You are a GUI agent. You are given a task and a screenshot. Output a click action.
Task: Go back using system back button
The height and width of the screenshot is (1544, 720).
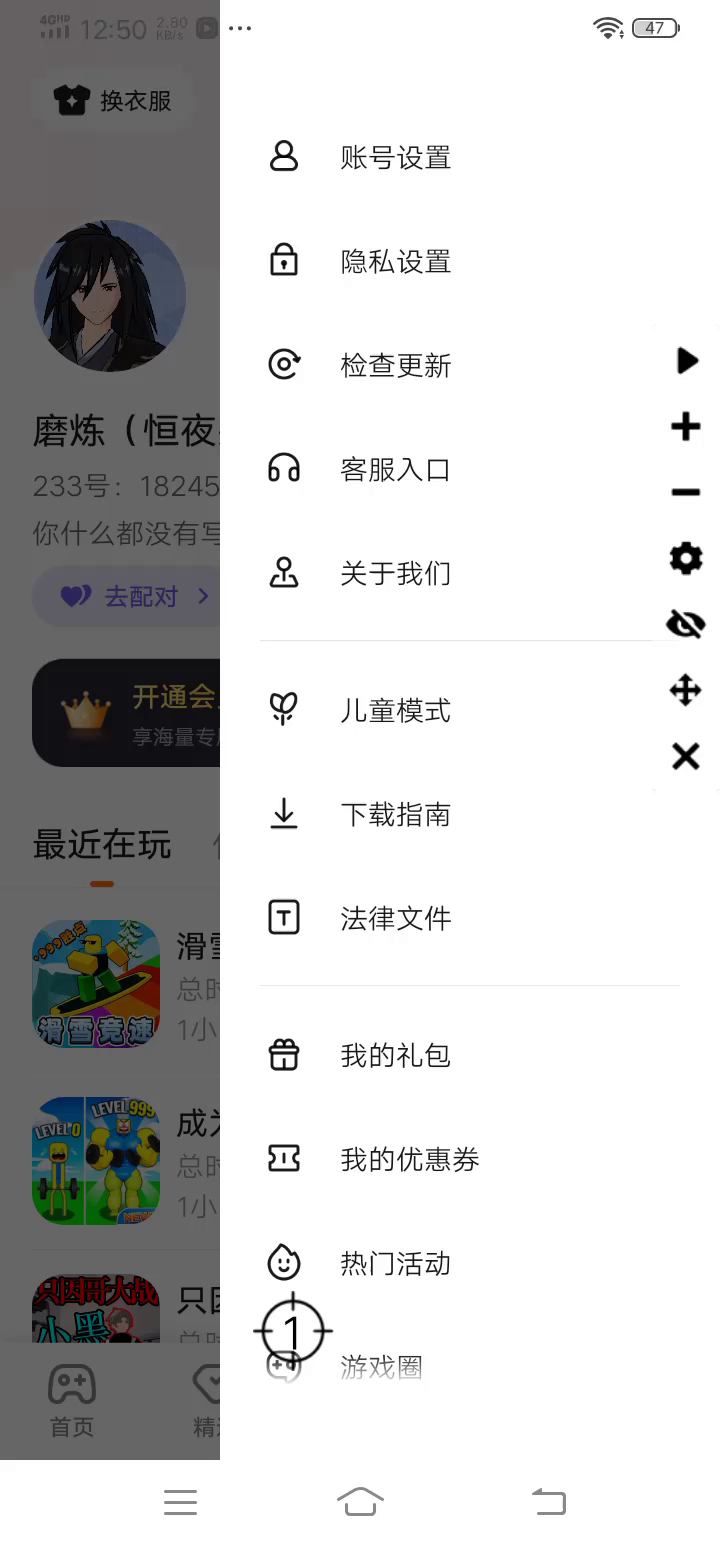[548, 1501]
